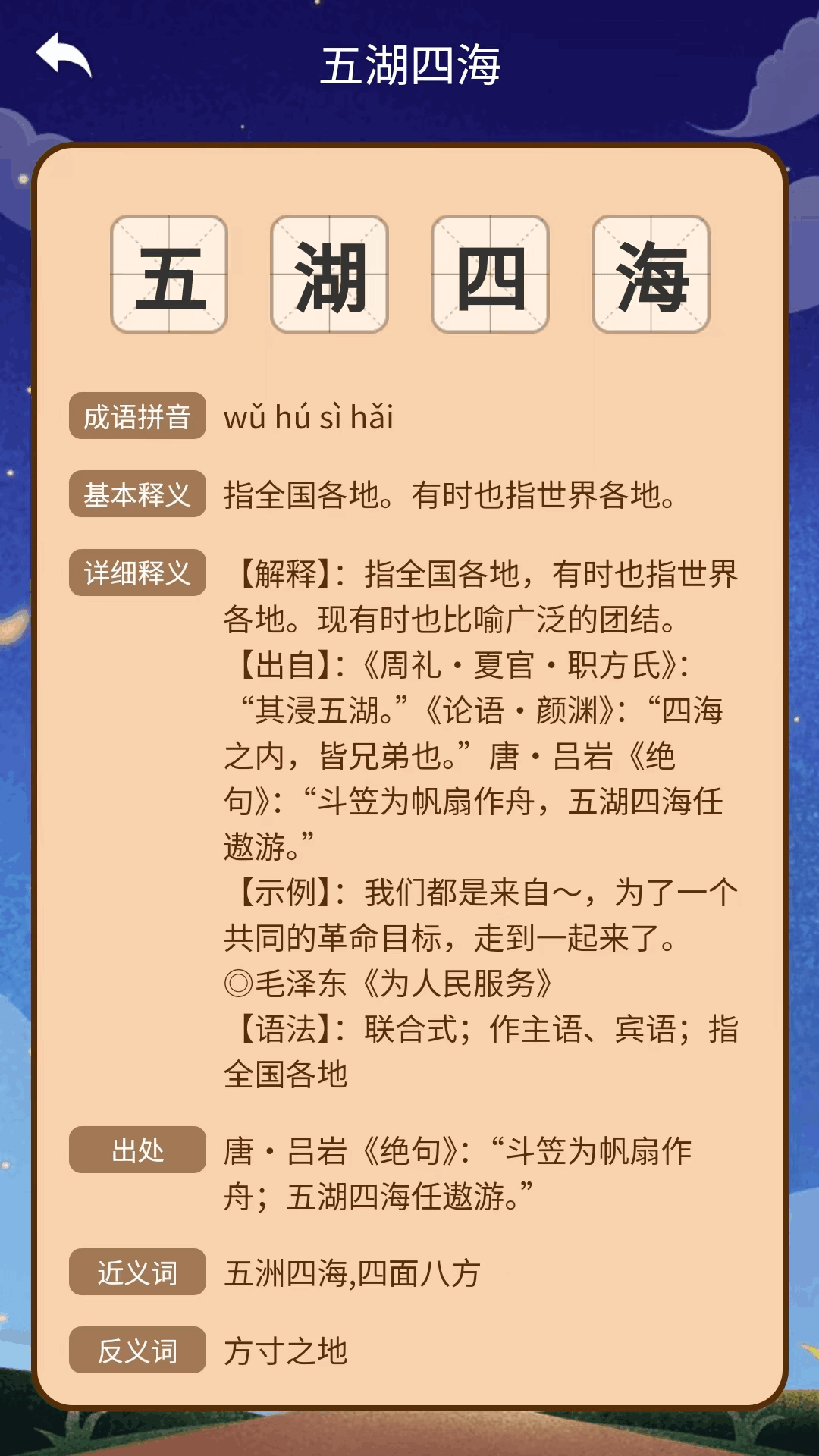Go back using the top-left arrow
The height and width of the screenshot is (1456, 819).
(64, 55)
